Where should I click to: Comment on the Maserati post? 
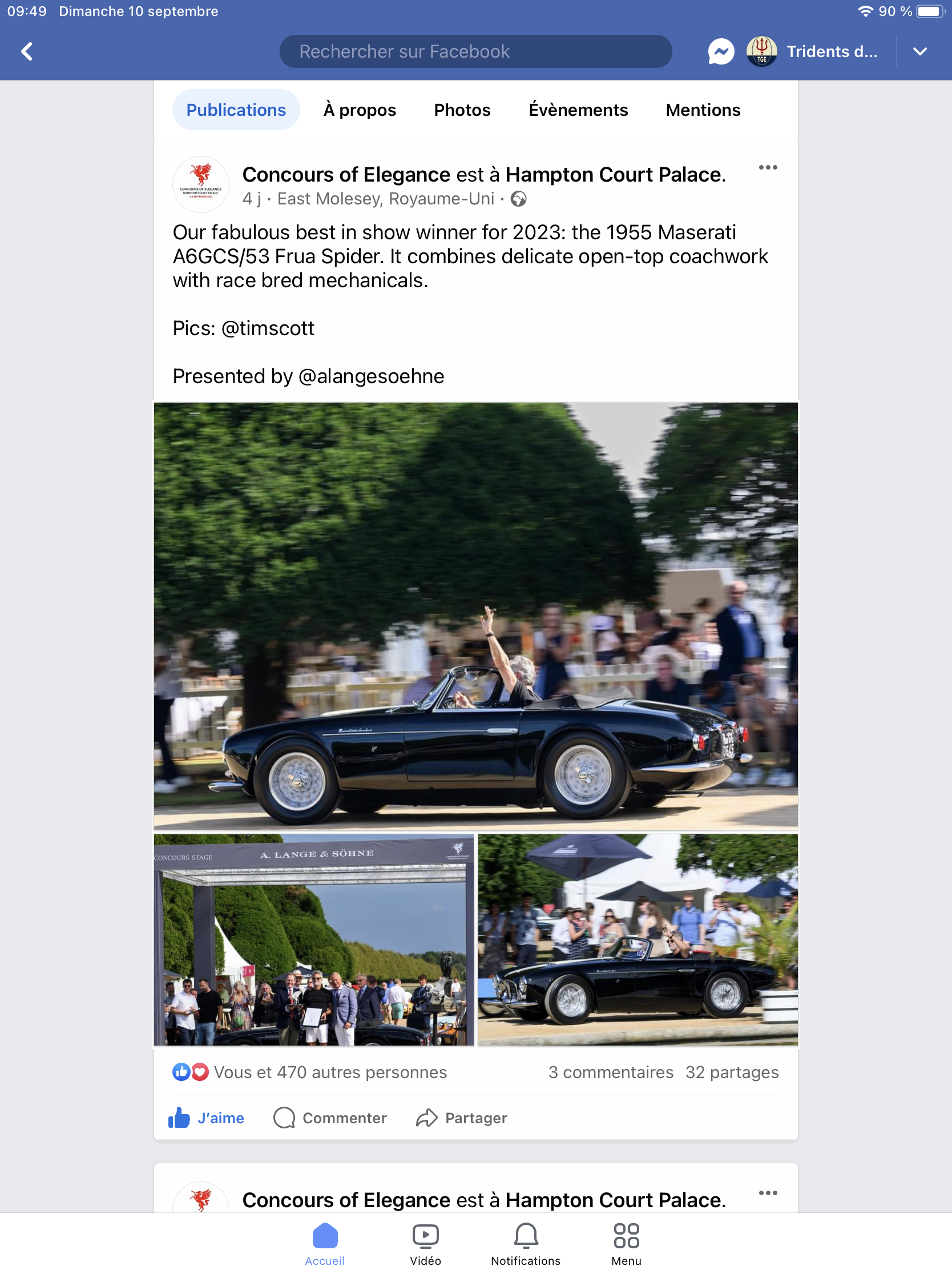point(330,1118)
